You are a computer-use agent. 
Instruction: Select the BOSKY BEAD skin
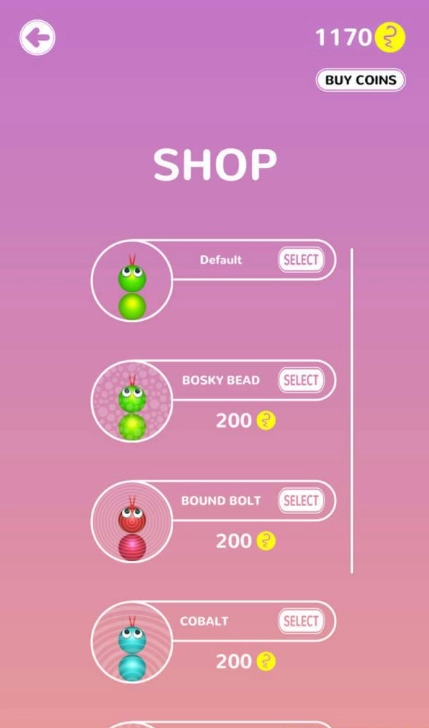301,380
